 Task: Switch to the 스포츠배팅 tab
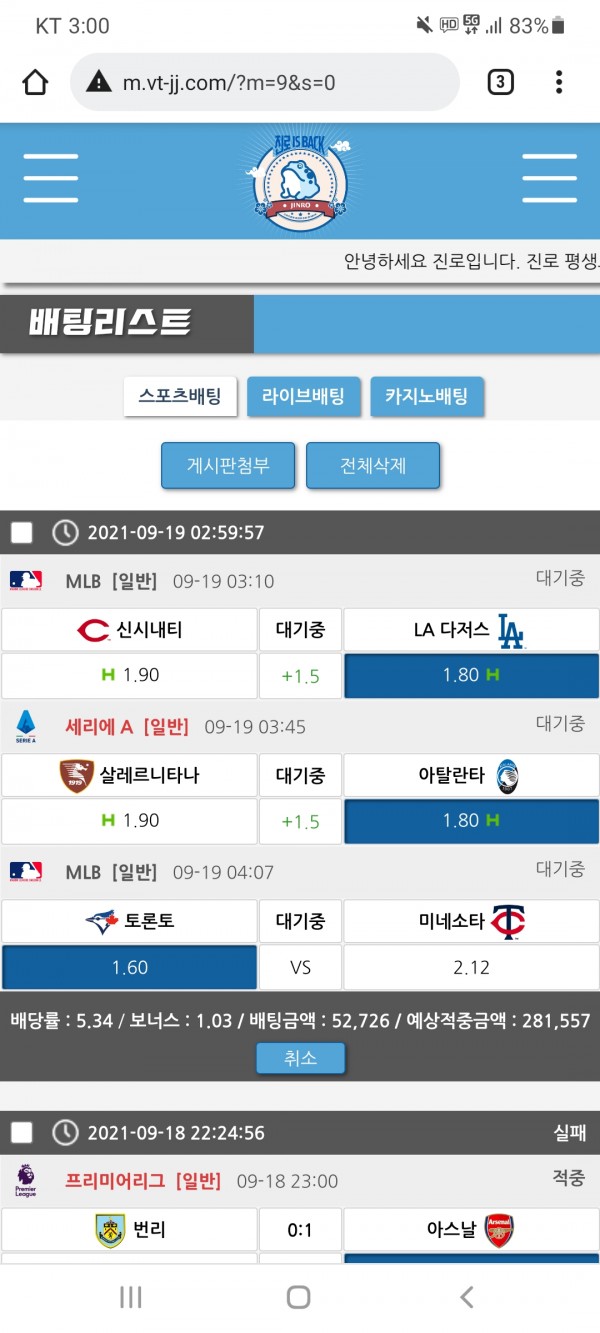coord(180,396)
